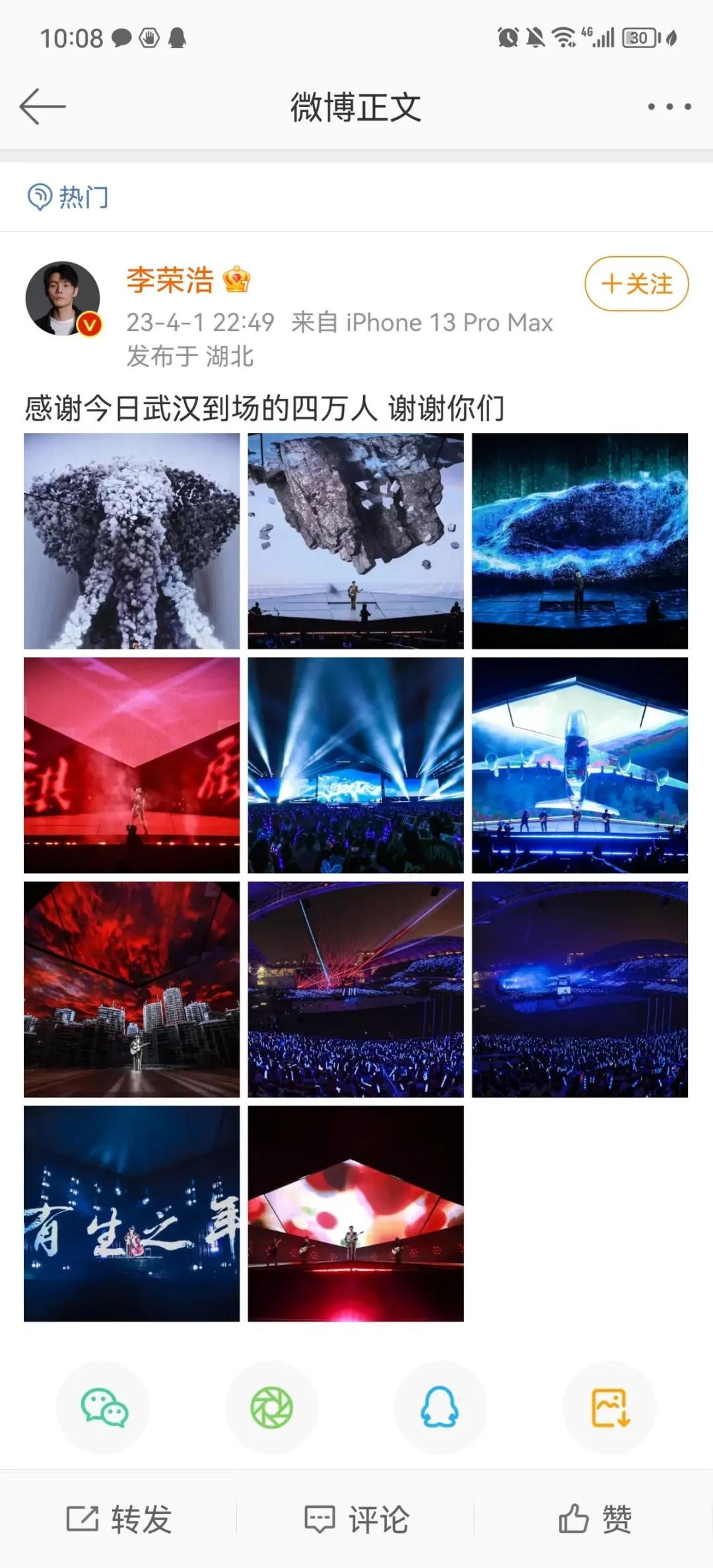Image resolution: width=713 pixels, height=1568 pixels.
Task: Open the floating rock stage photo
Action: (x=356, y=541)
